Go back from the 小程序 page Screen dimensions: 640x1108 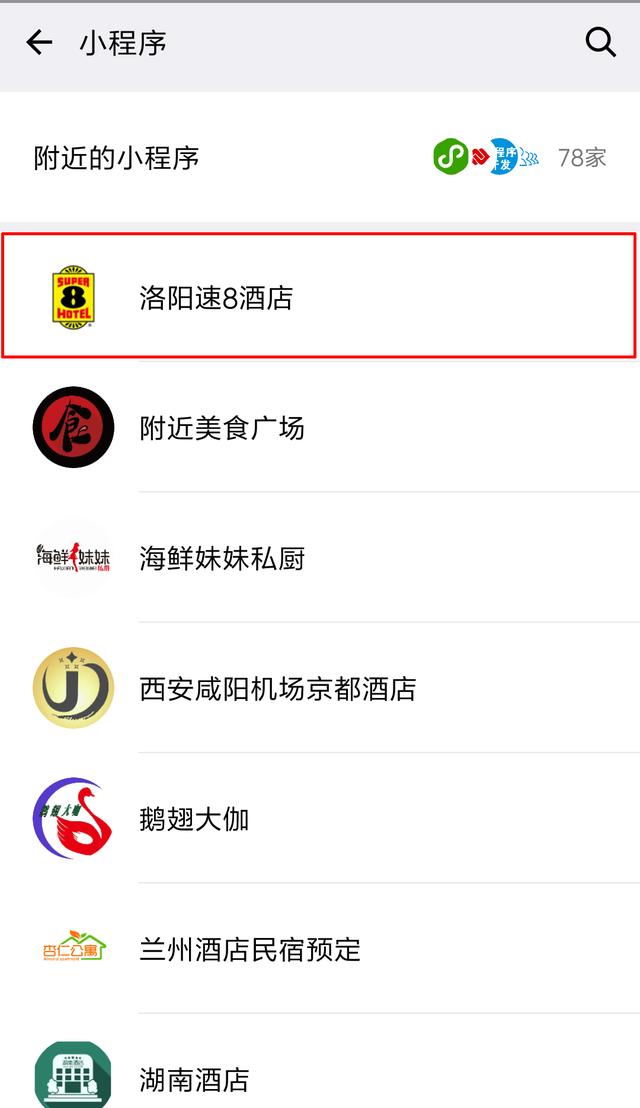tap(39, 42)
